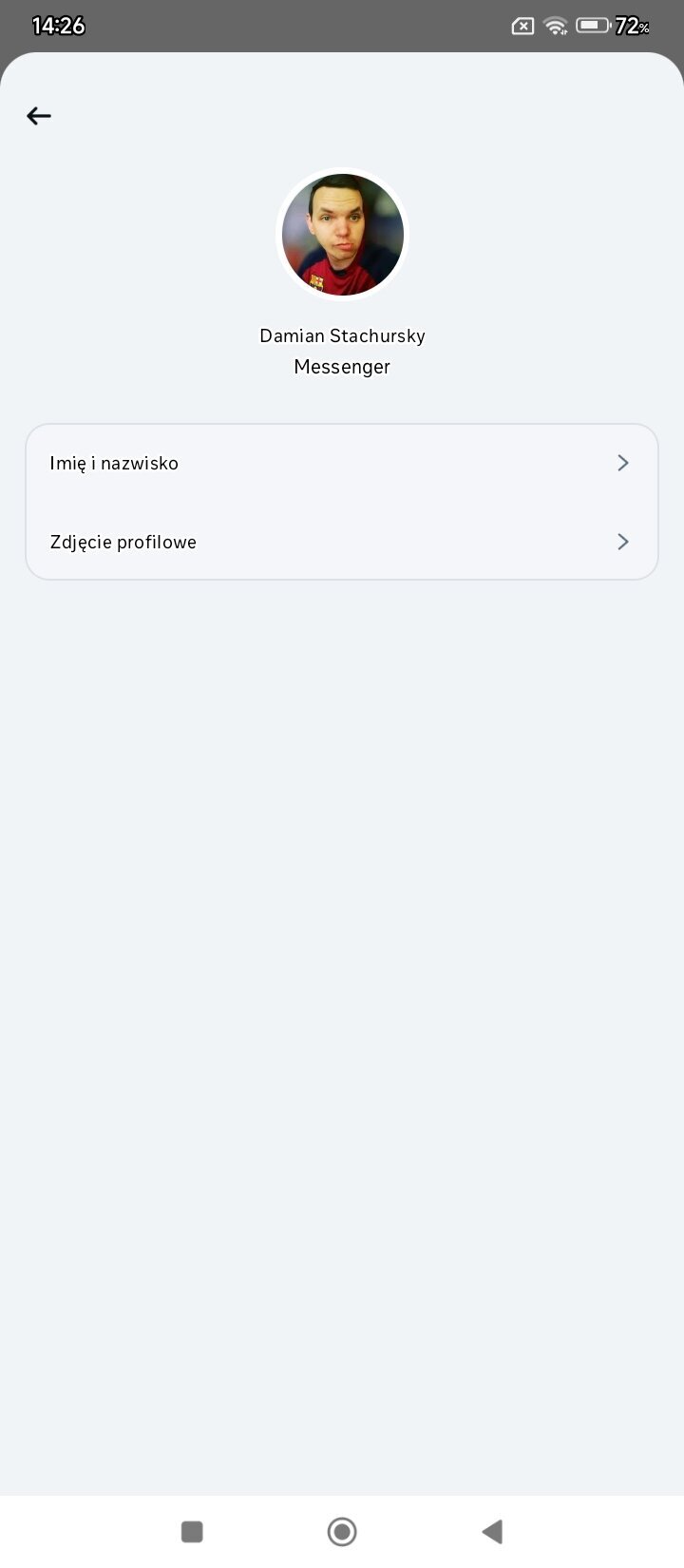Tap the system home button
The width and height of the screenshot is (684, 1568).
pos(342,1531)
